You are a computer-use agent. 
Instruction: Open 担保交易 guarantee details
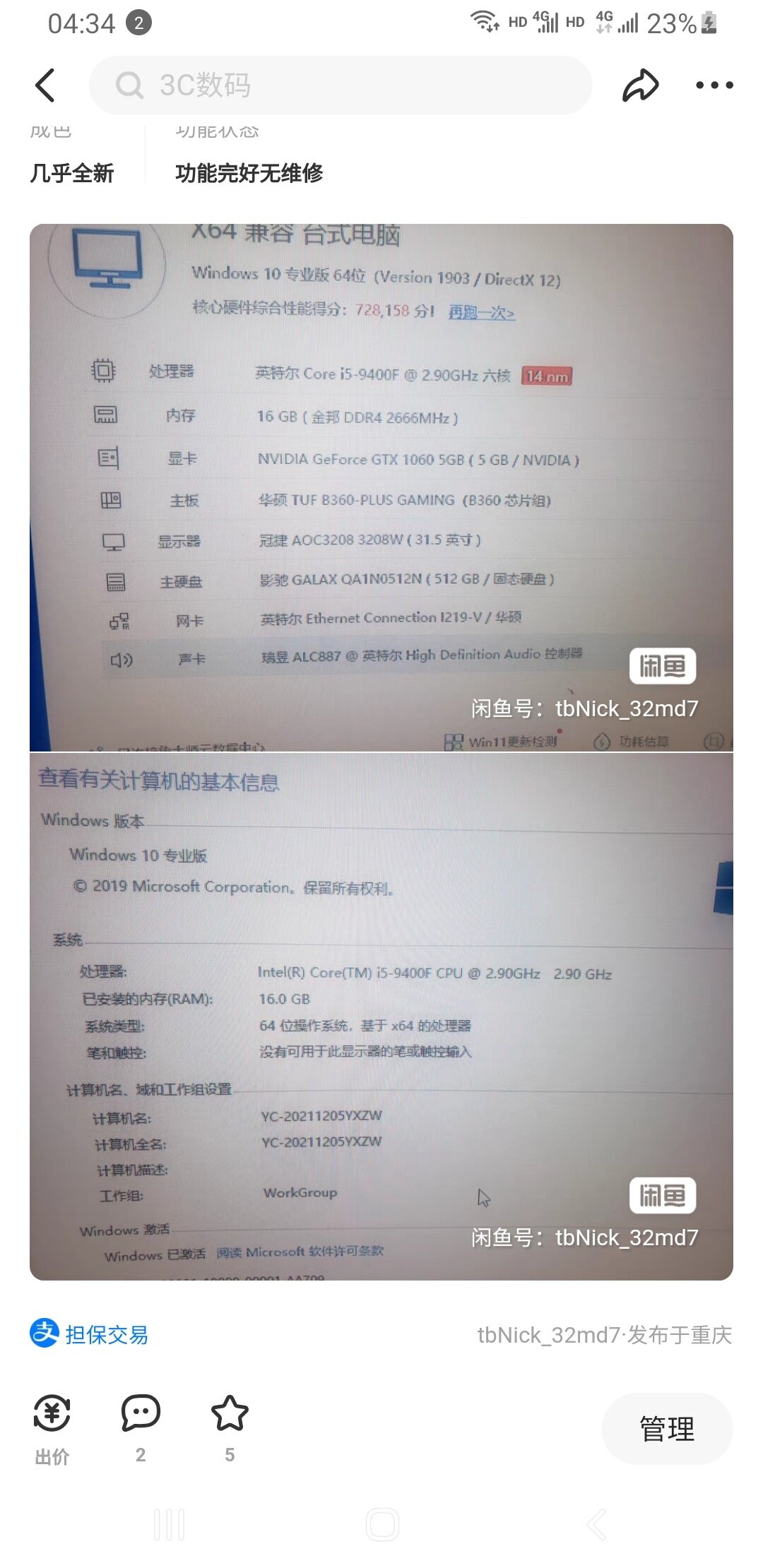pos(89,1334)
